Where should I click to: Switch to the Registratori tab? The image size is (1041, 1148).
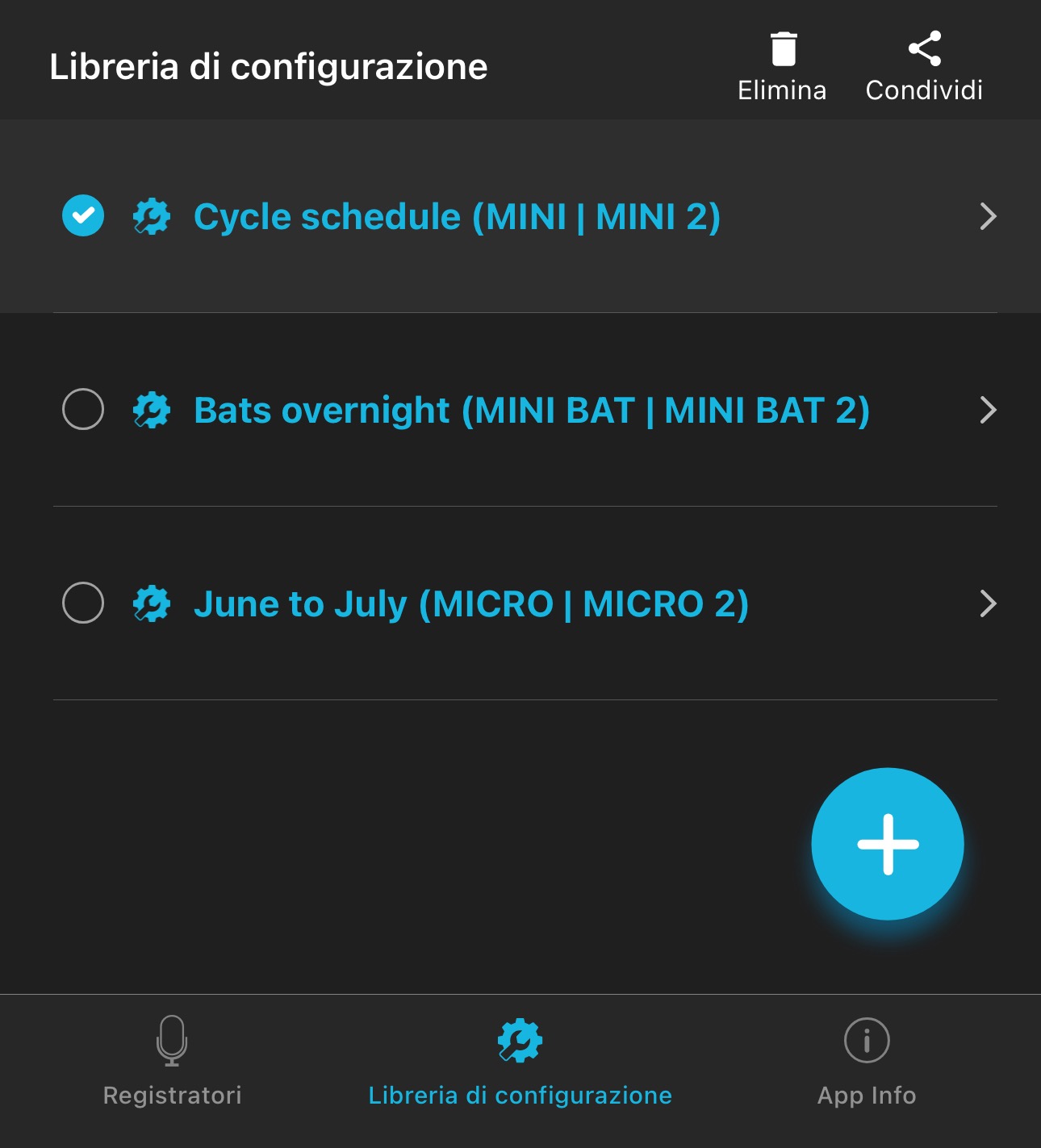point(172,1060)
